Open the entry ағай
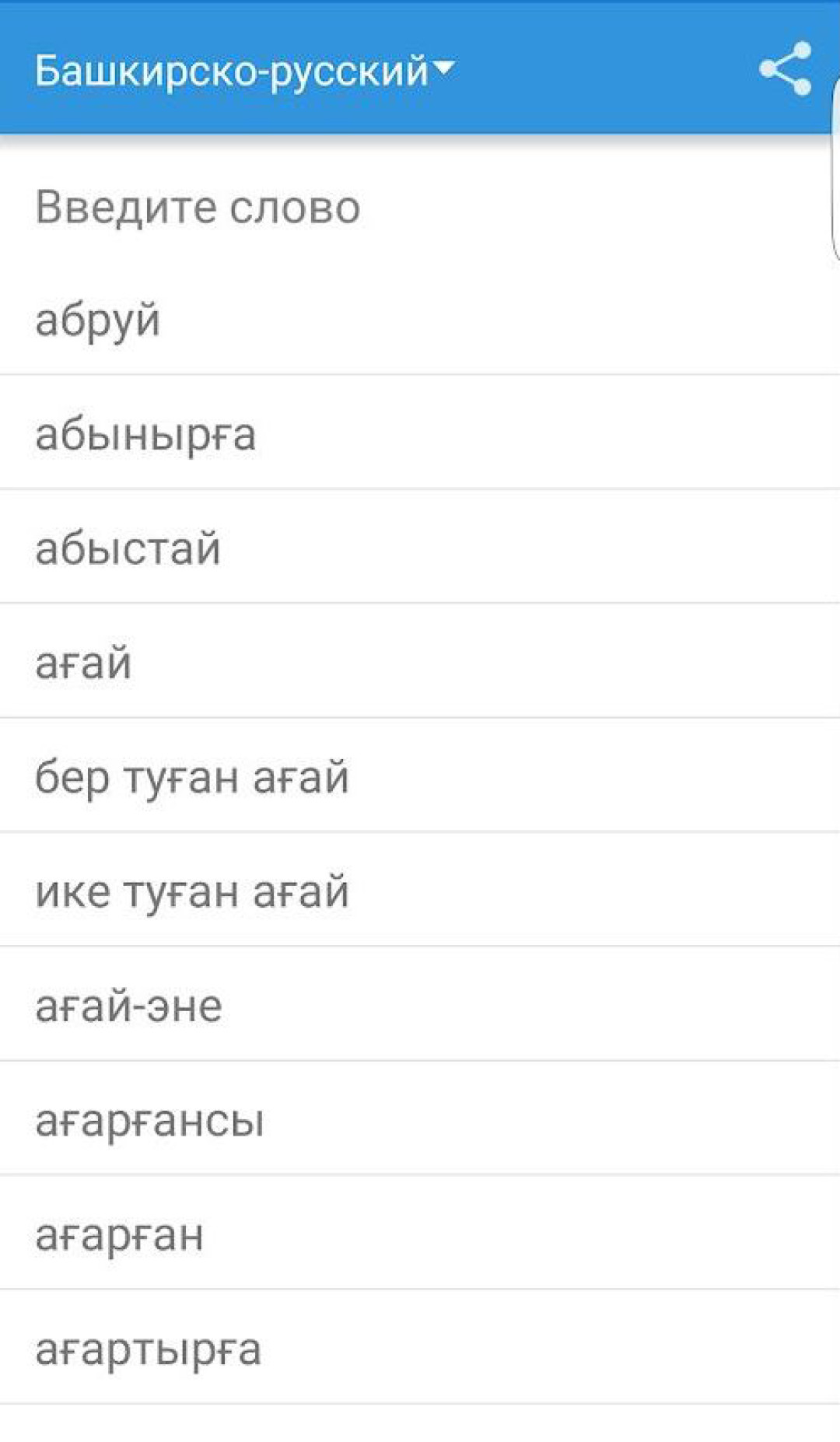840x1442 pixels. 83,663
